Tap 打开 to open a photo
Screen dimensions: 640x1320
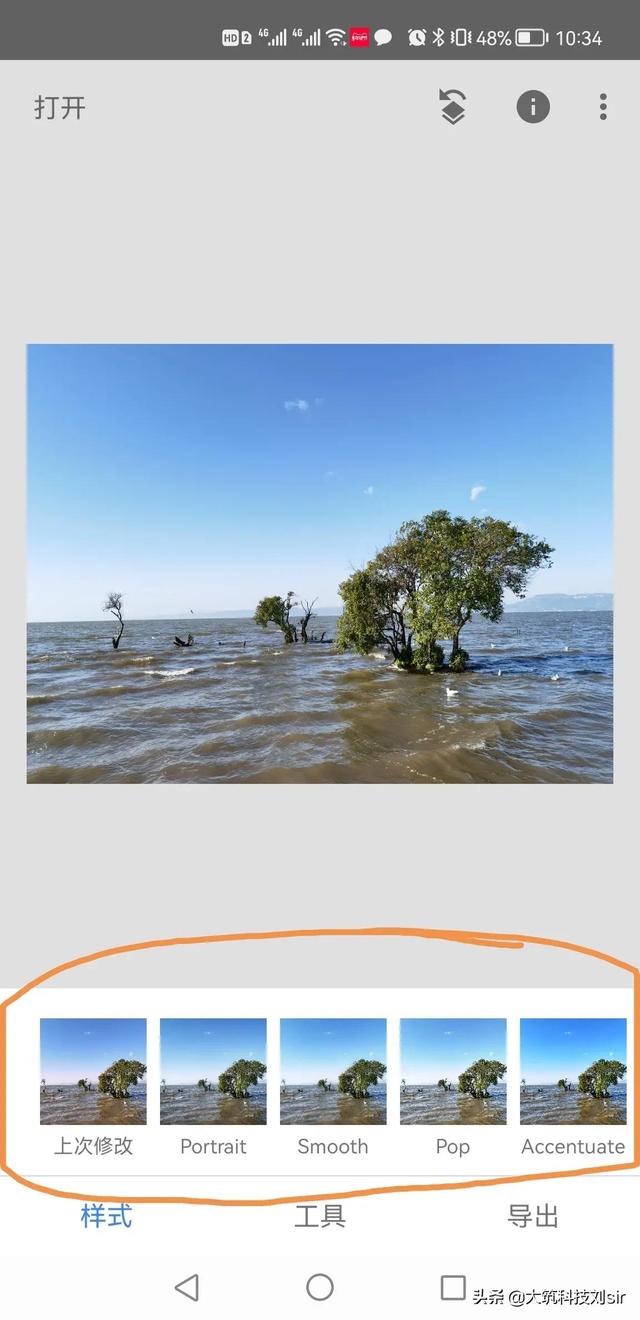tap(60, 107)
